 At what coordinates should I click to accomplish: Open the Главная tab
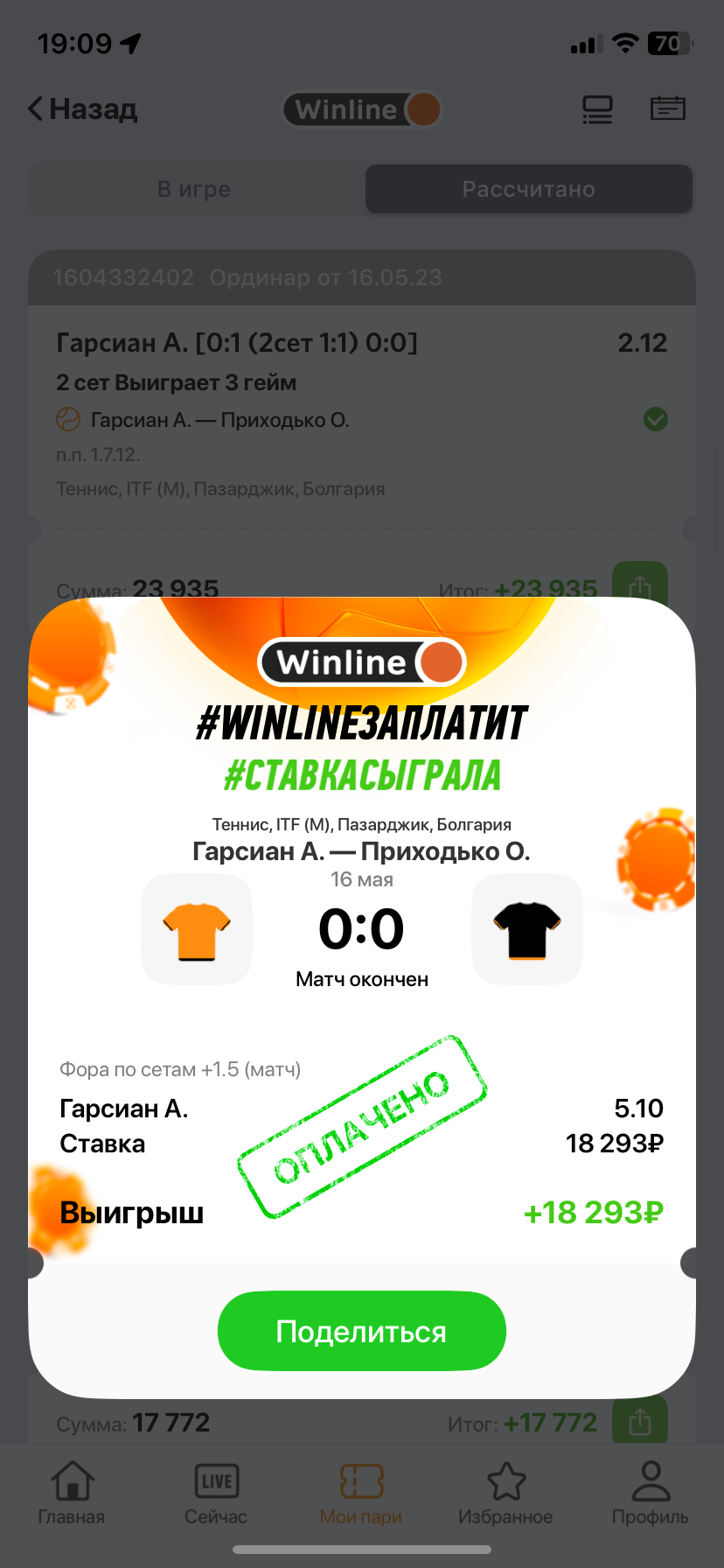coord(72,1493)
